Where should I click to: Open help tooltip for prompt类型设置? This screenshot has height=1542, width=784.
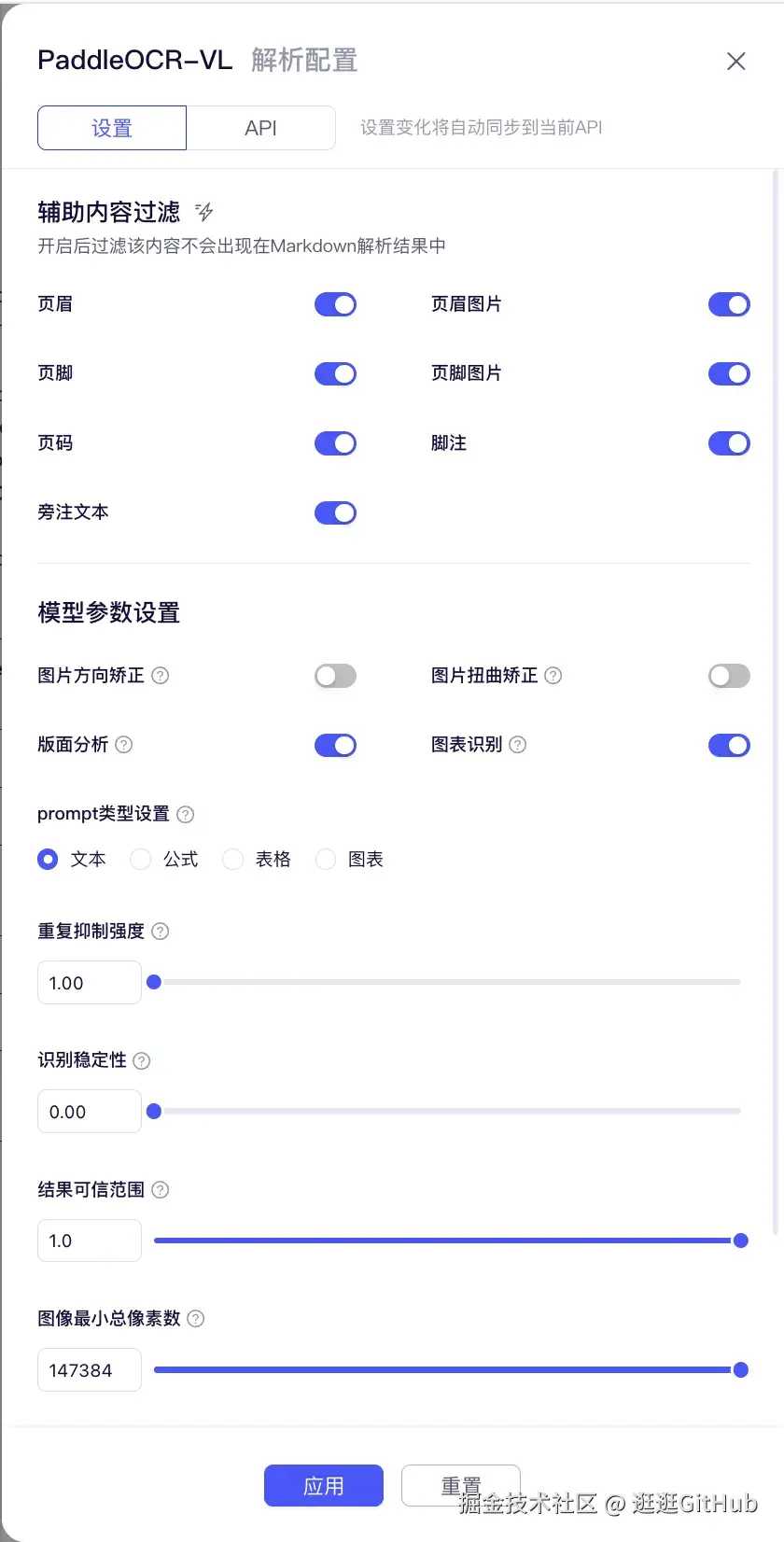(x=185, y=814)
